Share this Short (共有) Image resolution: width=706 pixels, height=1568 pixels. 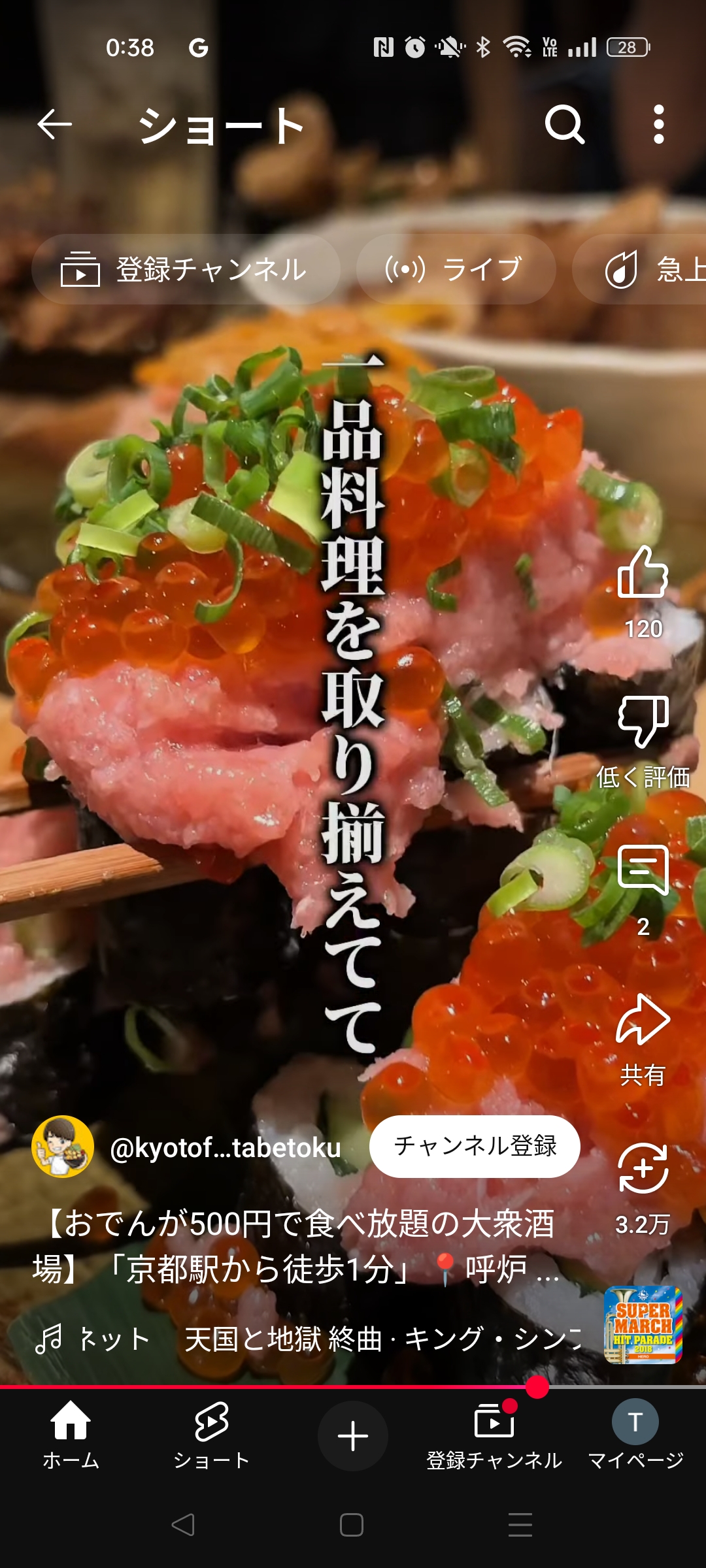(643, 1019)
